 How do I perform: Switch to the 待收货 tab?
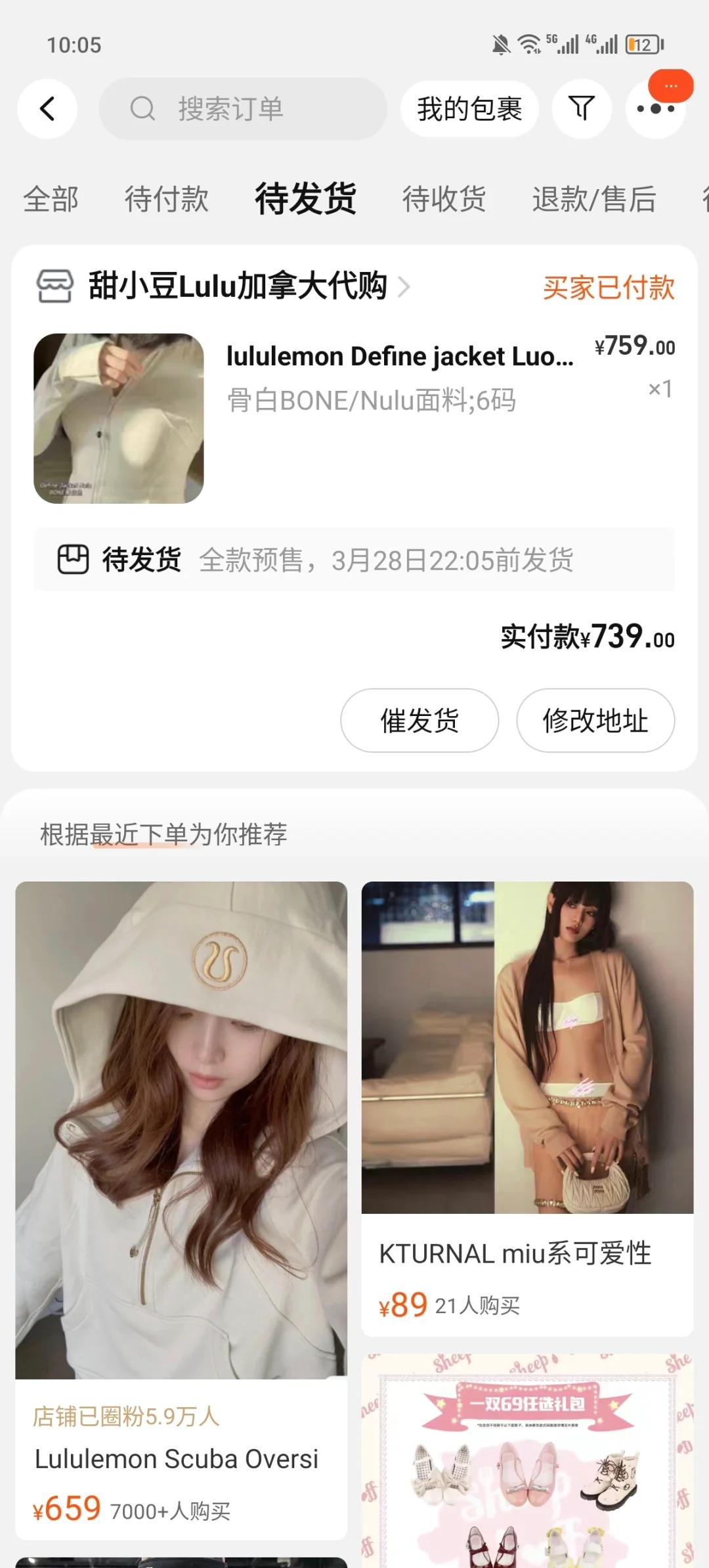pos(444,199)
